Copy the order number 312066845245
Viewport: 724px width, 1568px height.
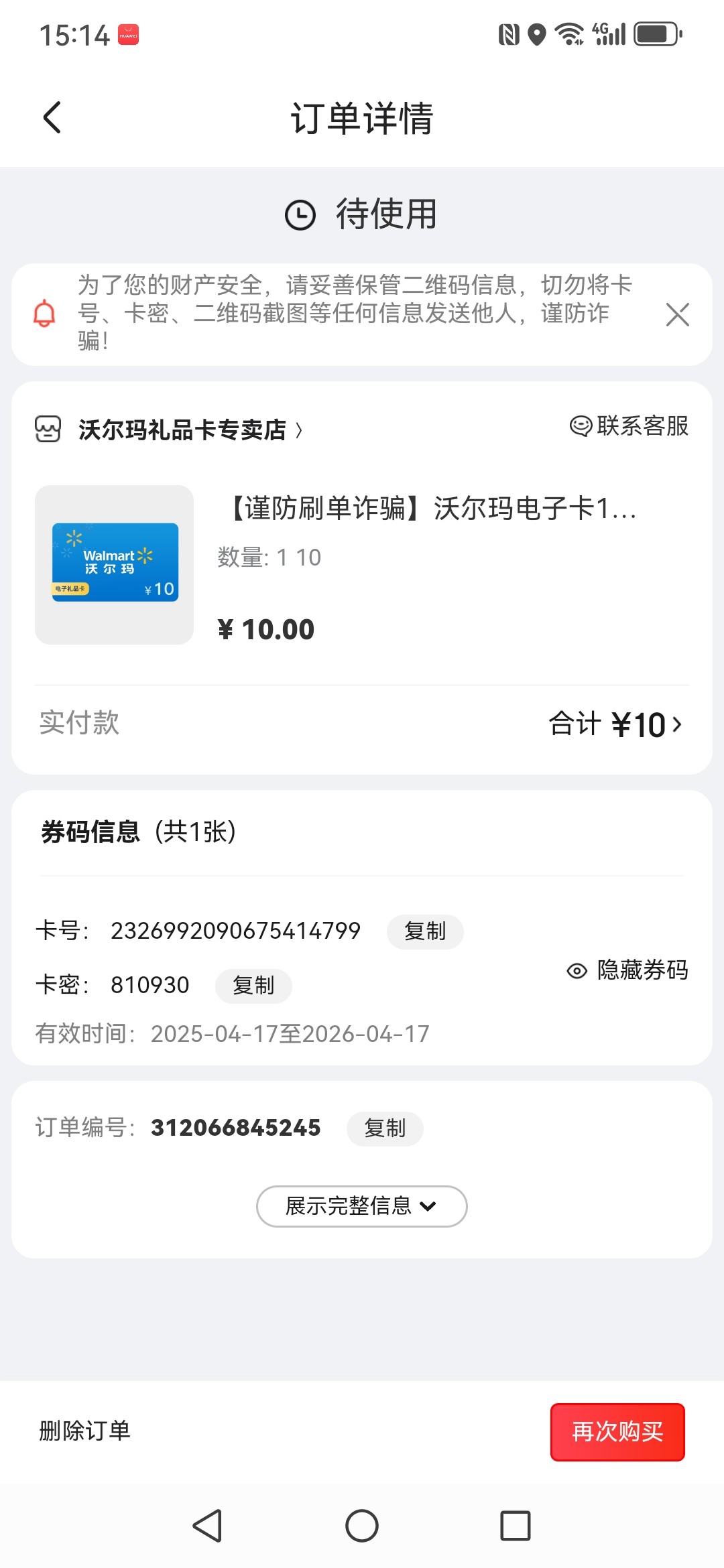(x=385, y=1128)
